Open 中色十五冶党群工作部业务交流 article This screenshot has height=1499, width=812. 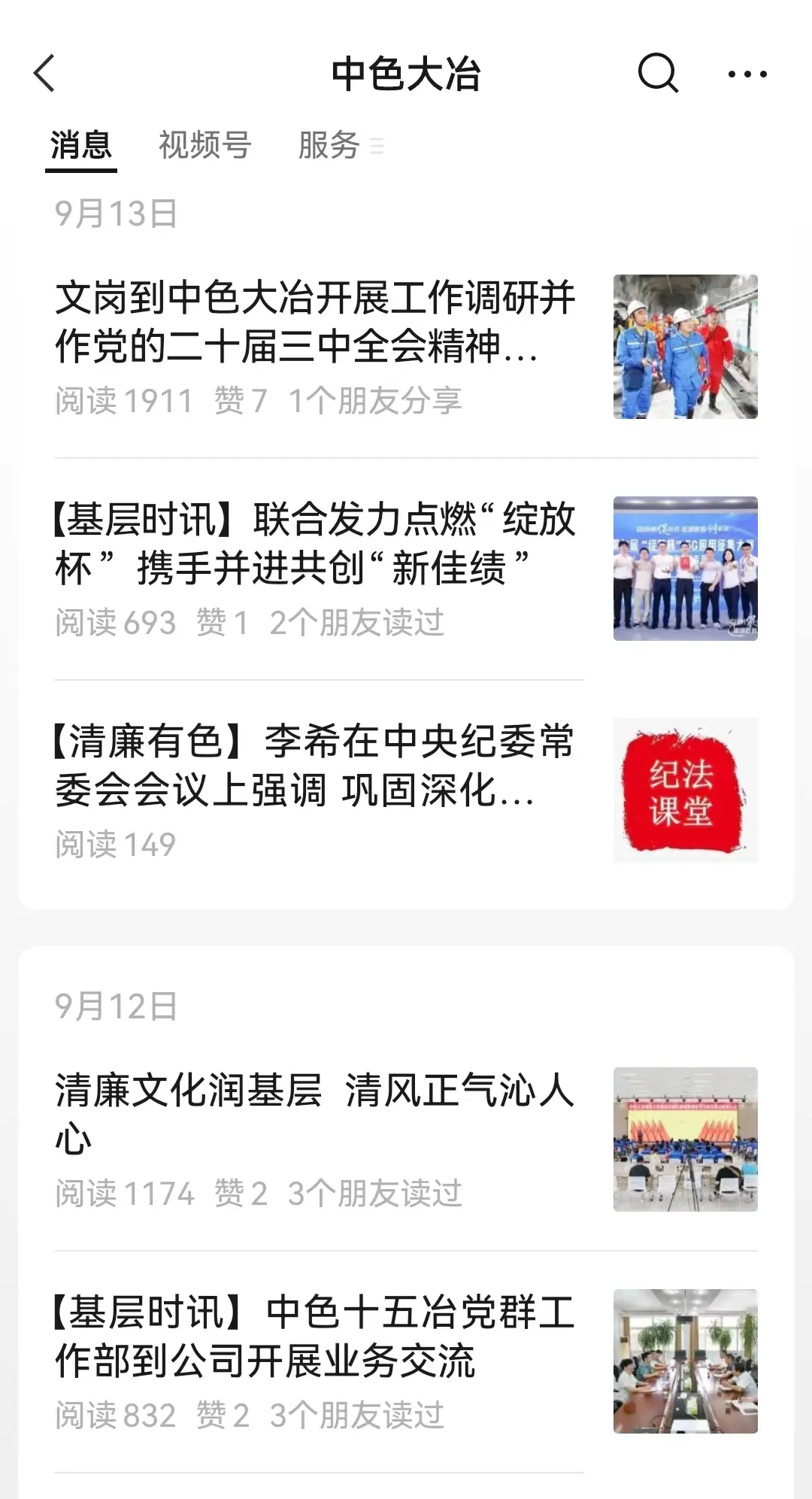pyautogui.click(x=316, y=1336)
